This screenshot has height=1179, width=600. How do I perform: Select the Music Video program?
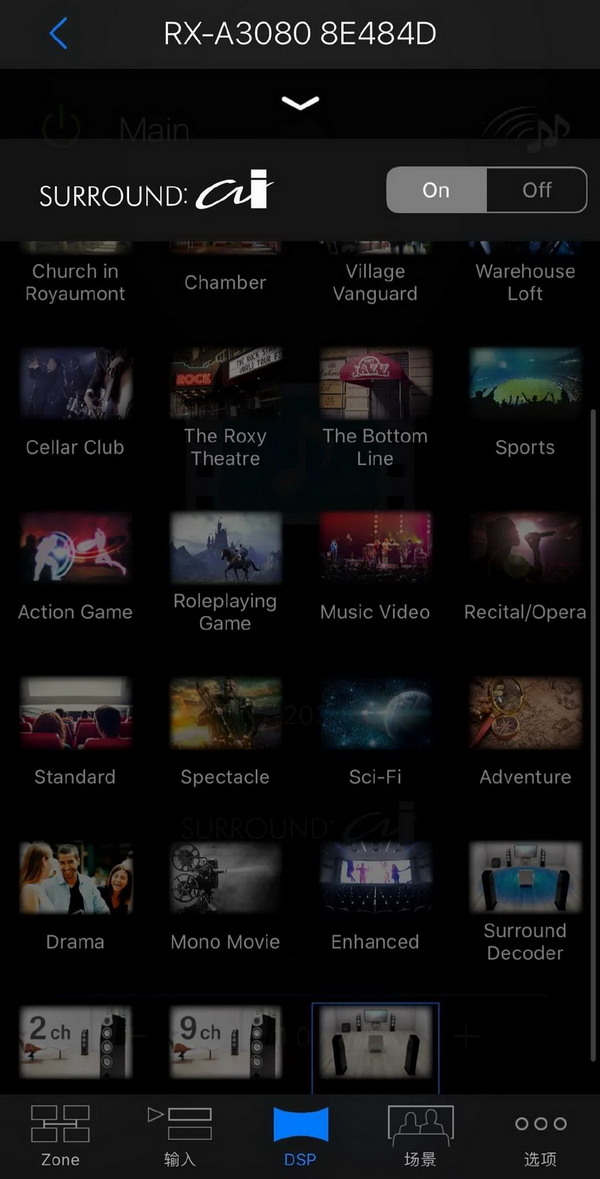375,566
